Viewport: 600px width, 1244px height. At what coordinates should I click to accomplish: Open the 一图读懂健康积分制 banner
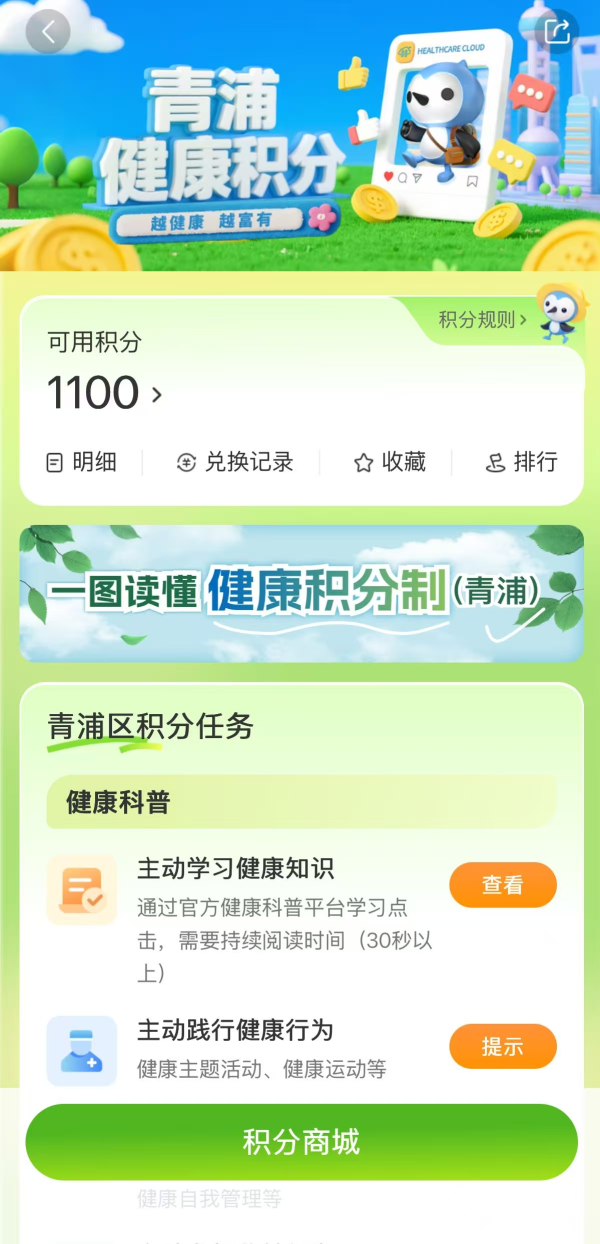coord(301,593)
